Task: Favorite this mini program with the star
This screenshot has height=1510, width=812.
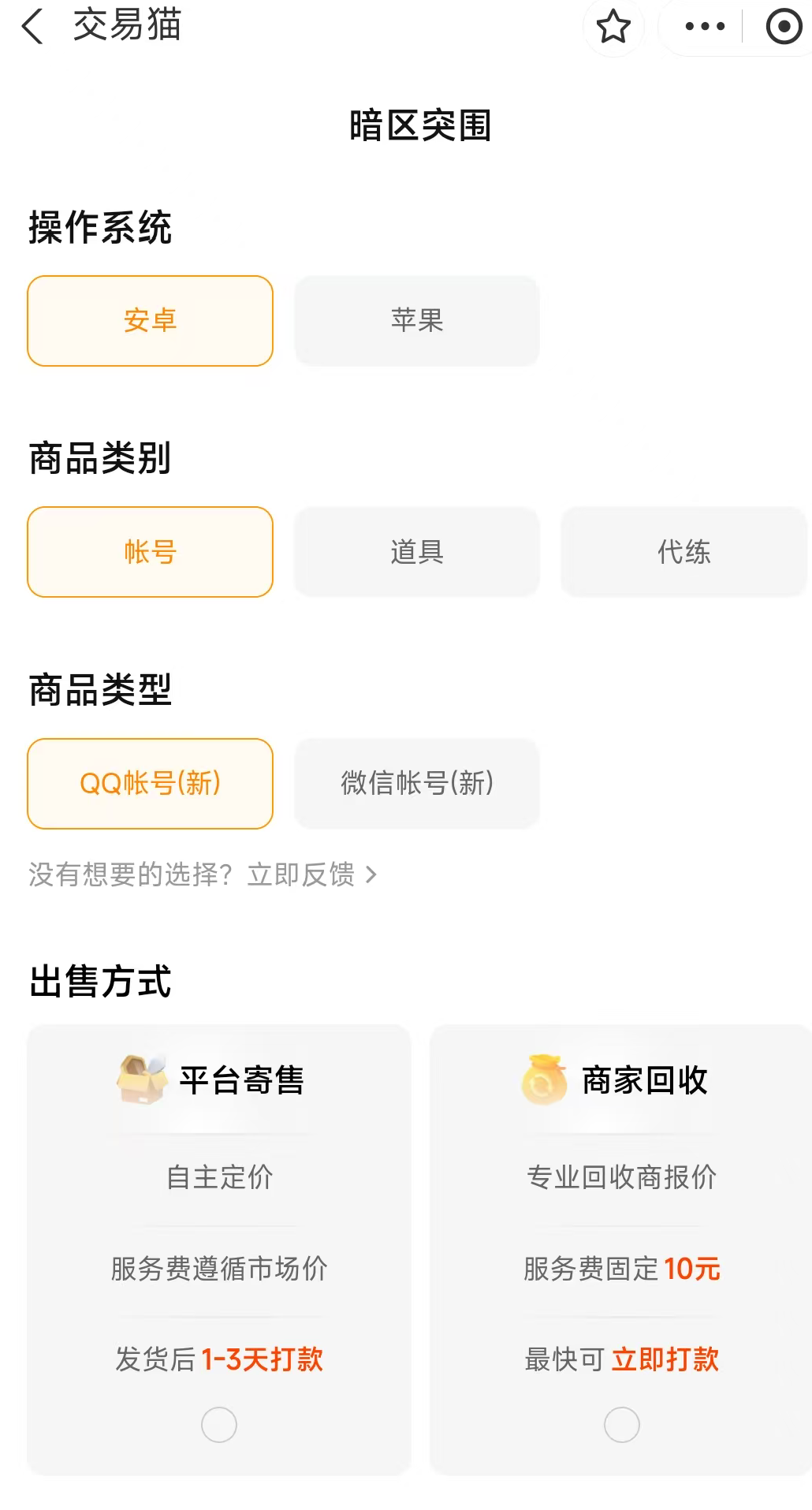Action: coord(613,27)
